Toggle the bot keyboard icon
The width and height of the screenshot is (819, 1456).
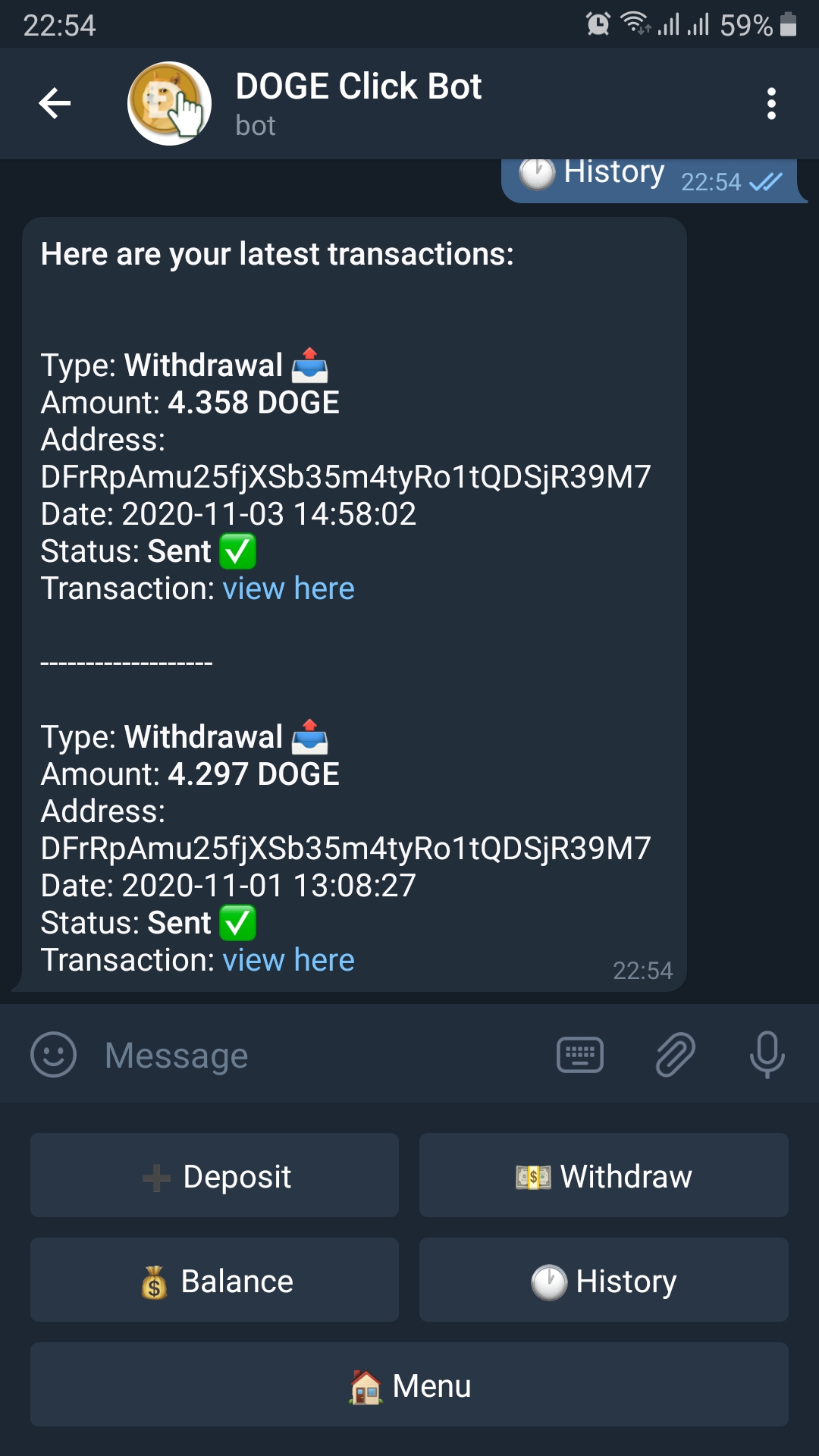pyautogui.click(x=580, y=1055)
